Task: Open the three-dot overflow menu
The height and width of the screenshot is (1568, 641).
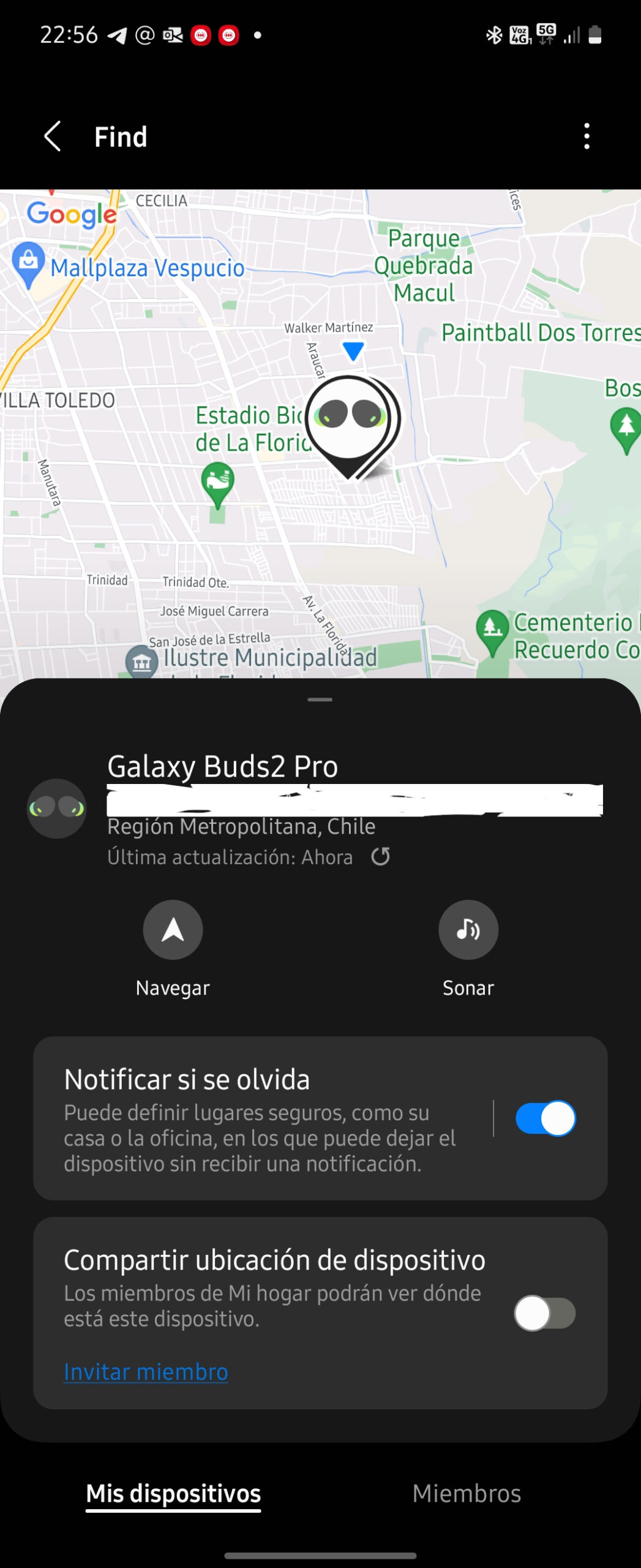Action: [587, 136]
